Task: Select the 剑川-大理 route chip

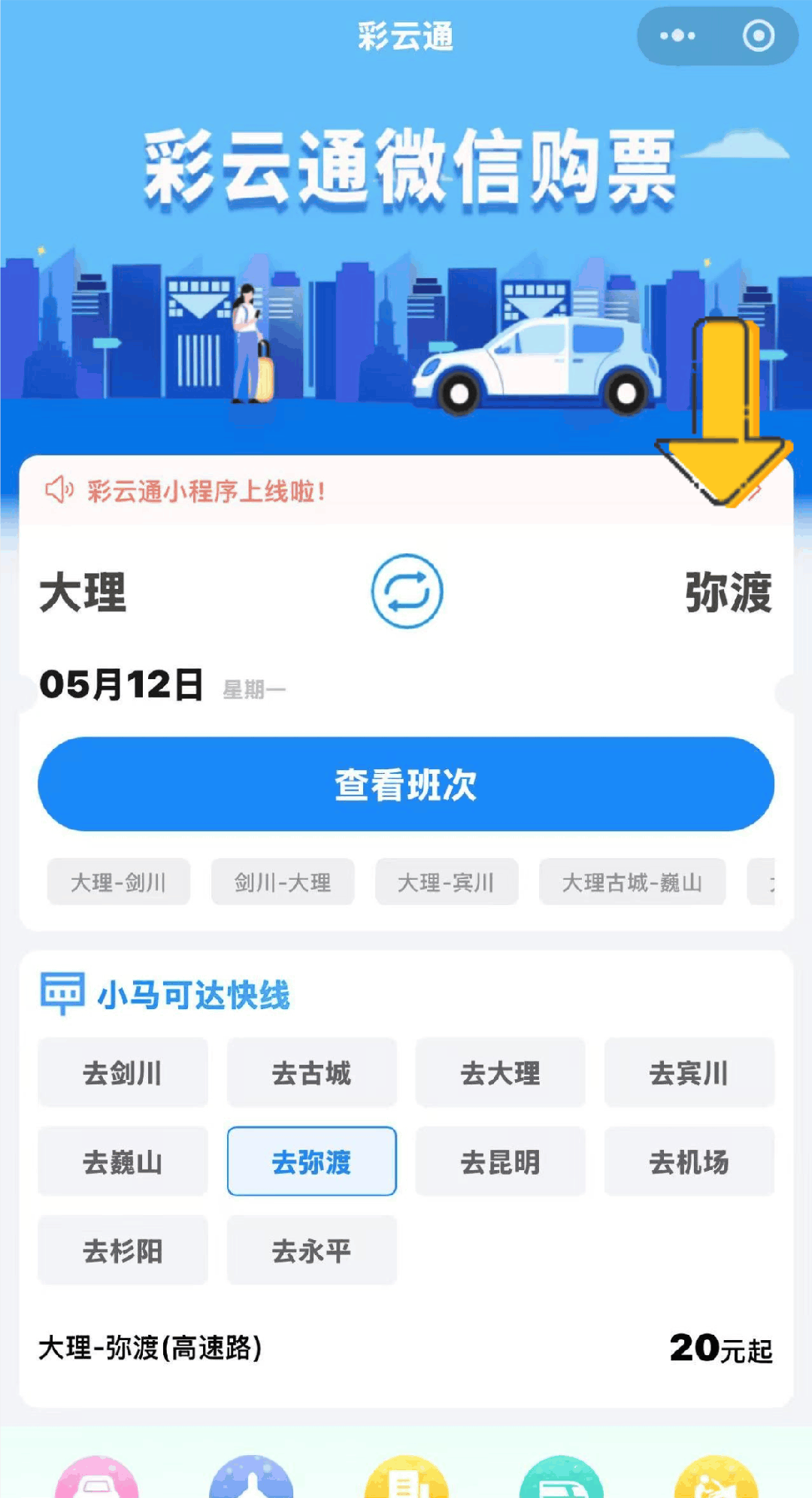Action: pyautogui.click(x=283, y=882)
